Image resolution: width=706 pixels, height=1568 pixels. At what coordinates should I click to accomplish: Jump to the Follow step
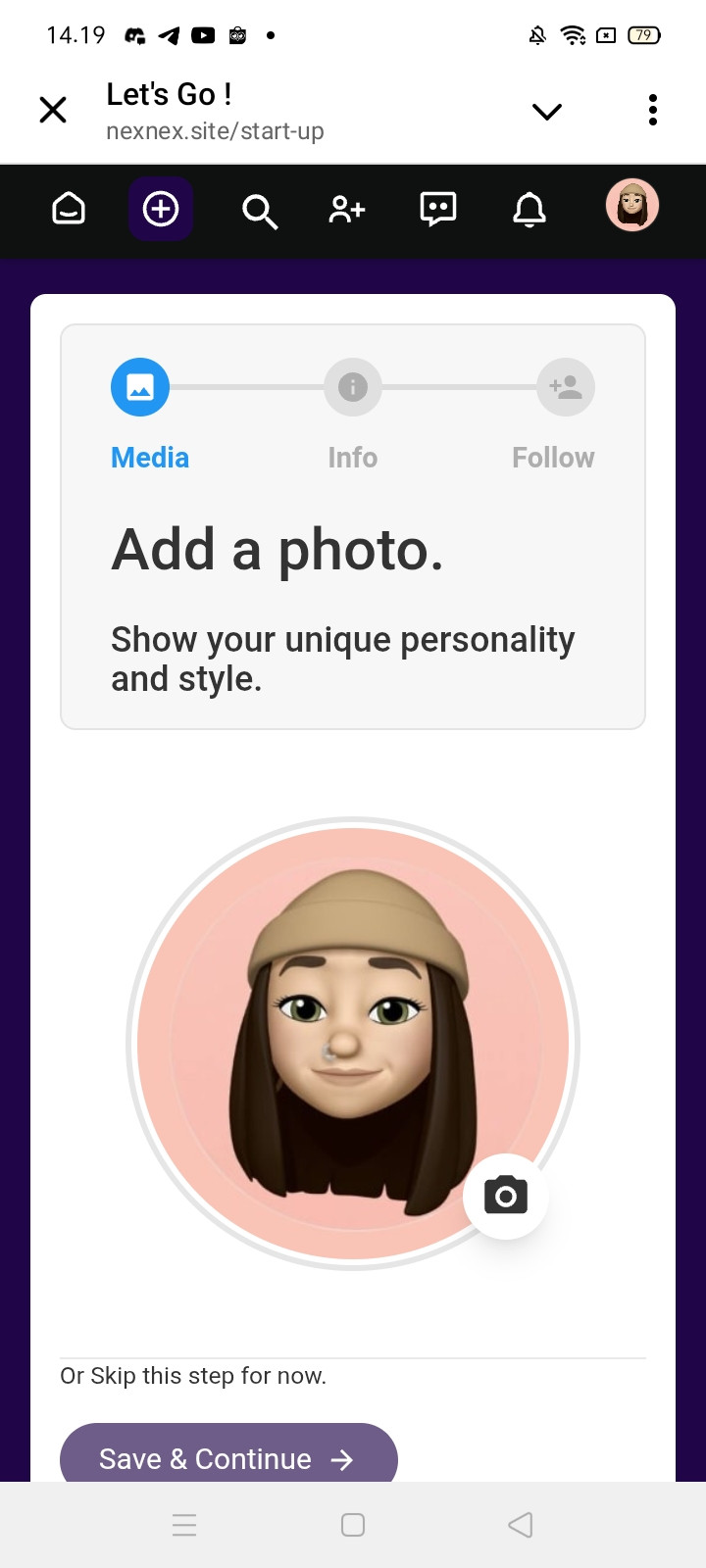click(566, 387)
